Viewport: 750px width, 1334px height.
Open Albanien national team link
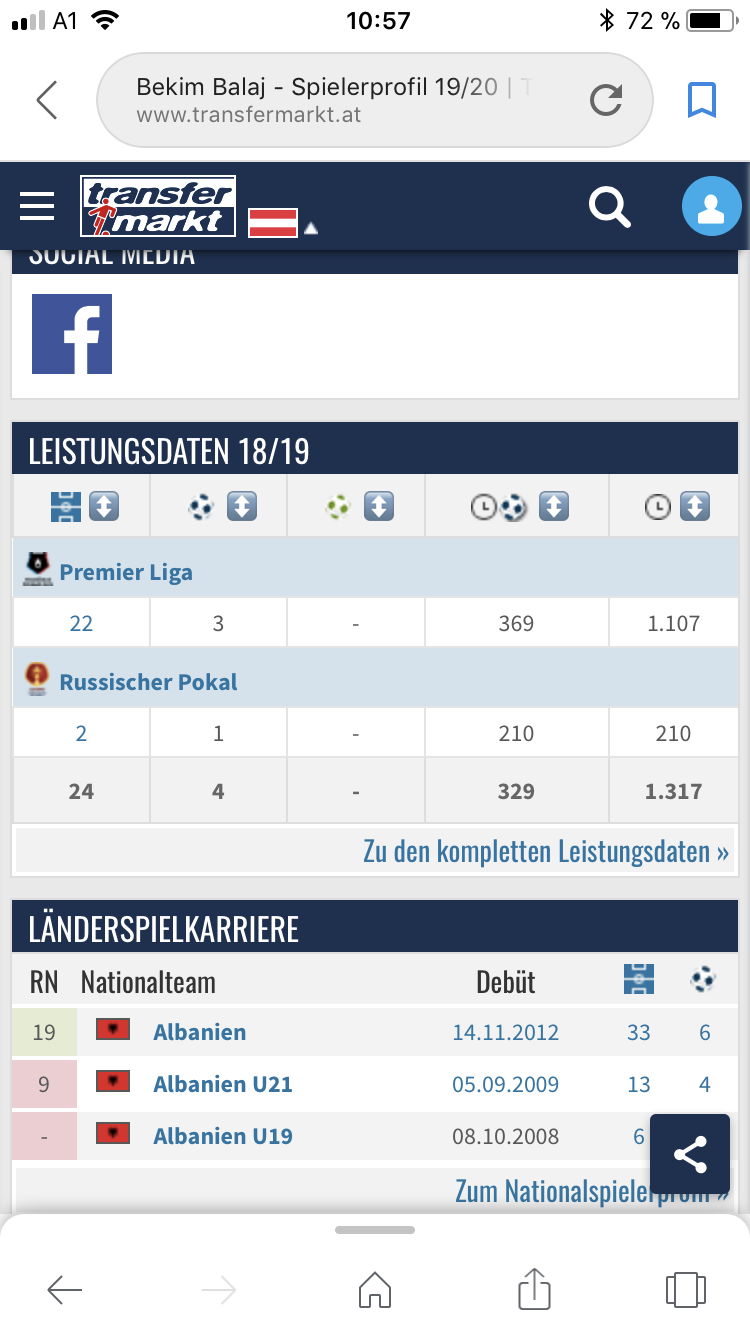pyautogui.click(x=199, y=1032)
